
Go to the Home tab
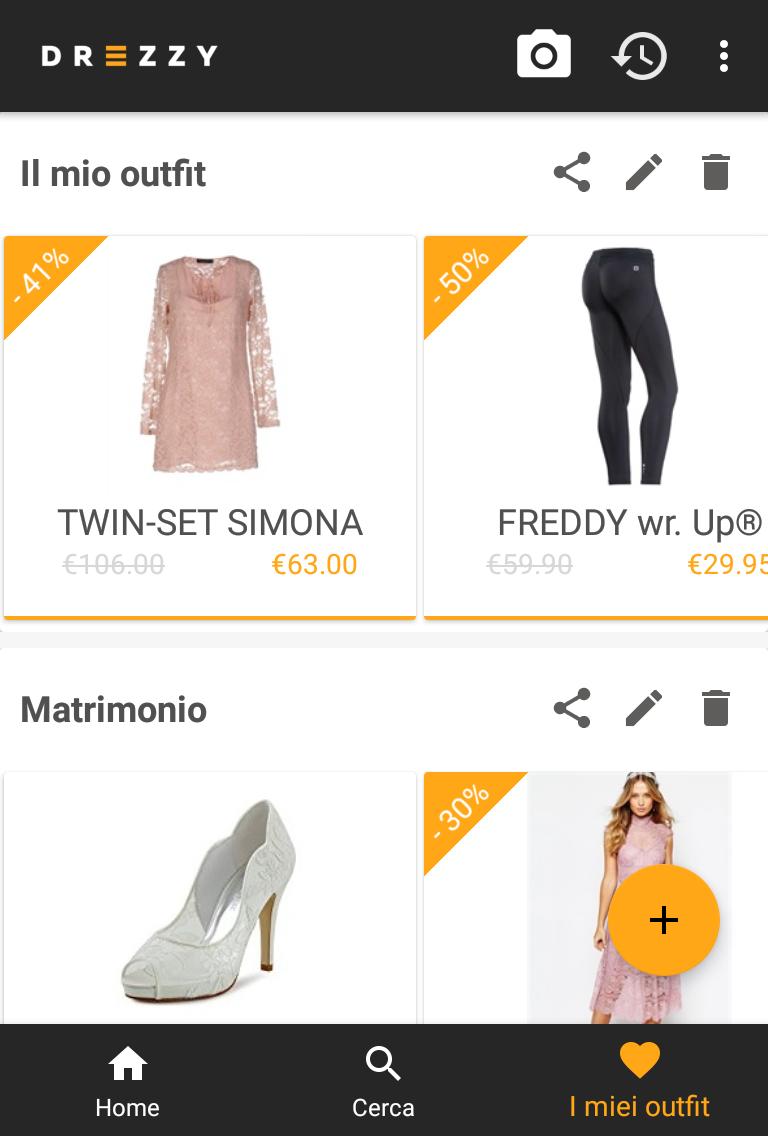coord(128,1080)
